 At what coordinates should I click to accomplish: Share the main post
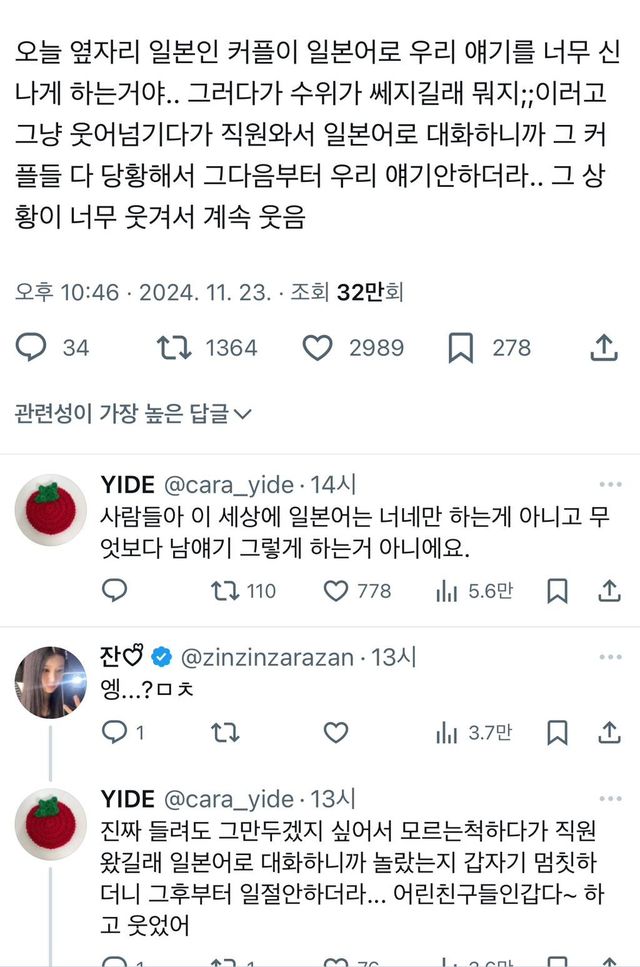[603, 348]
